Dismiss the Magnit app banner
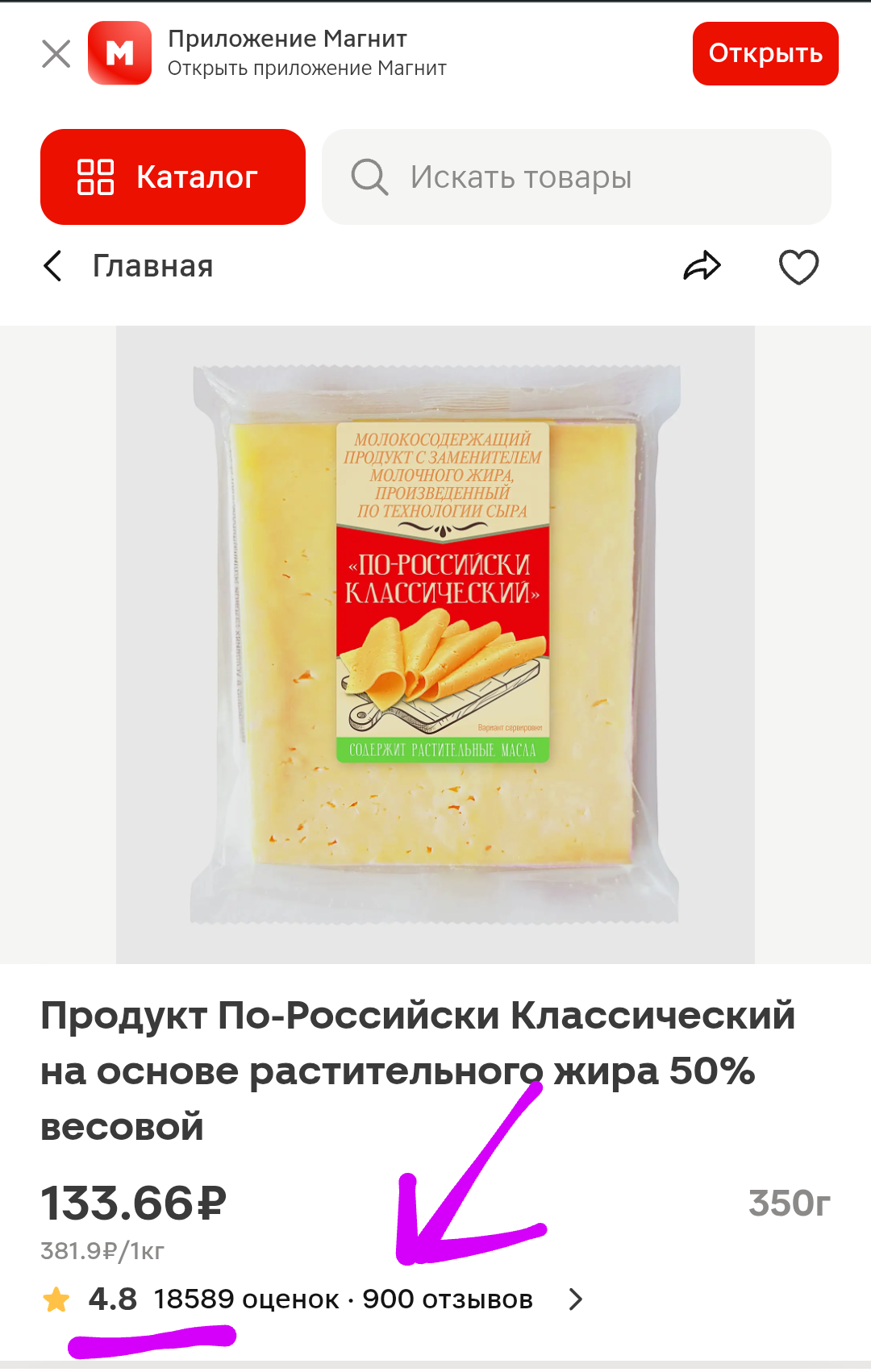 click(56, 54)
